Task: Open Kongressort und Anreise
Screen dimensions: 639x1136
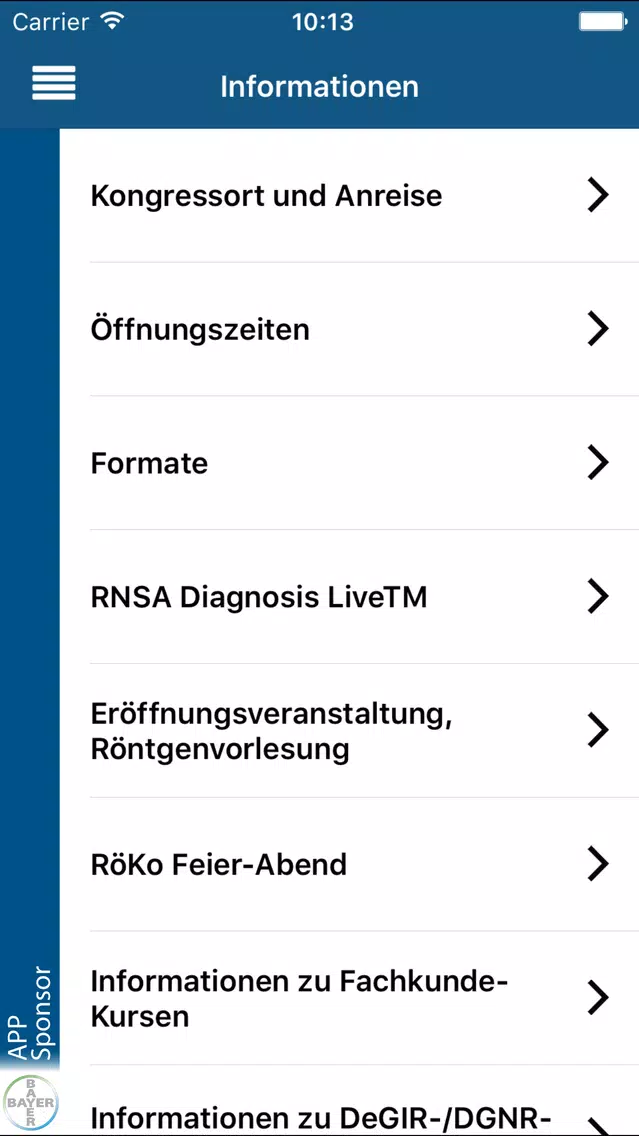Action: 349,196
